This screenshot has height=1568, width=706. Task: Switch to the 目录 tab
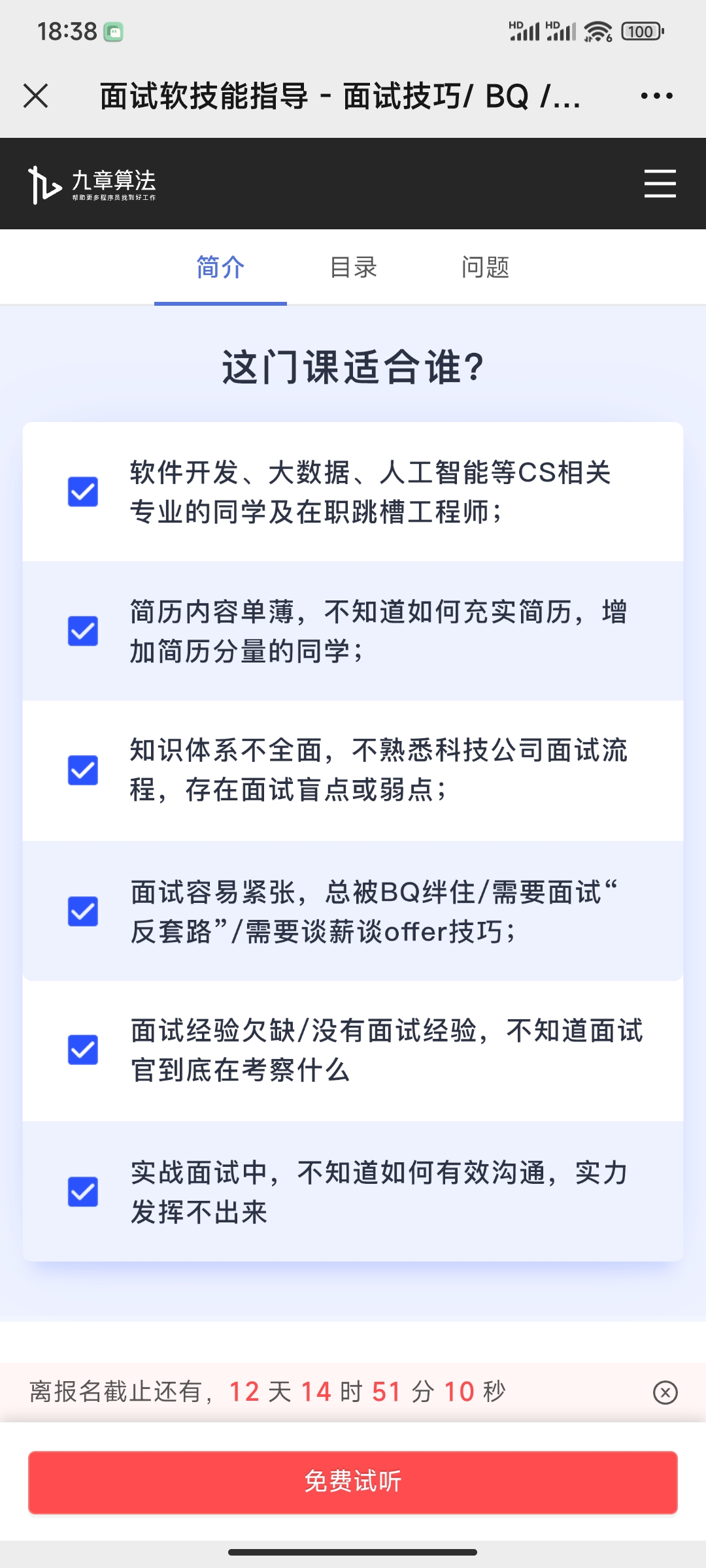(x=353, y=267)
